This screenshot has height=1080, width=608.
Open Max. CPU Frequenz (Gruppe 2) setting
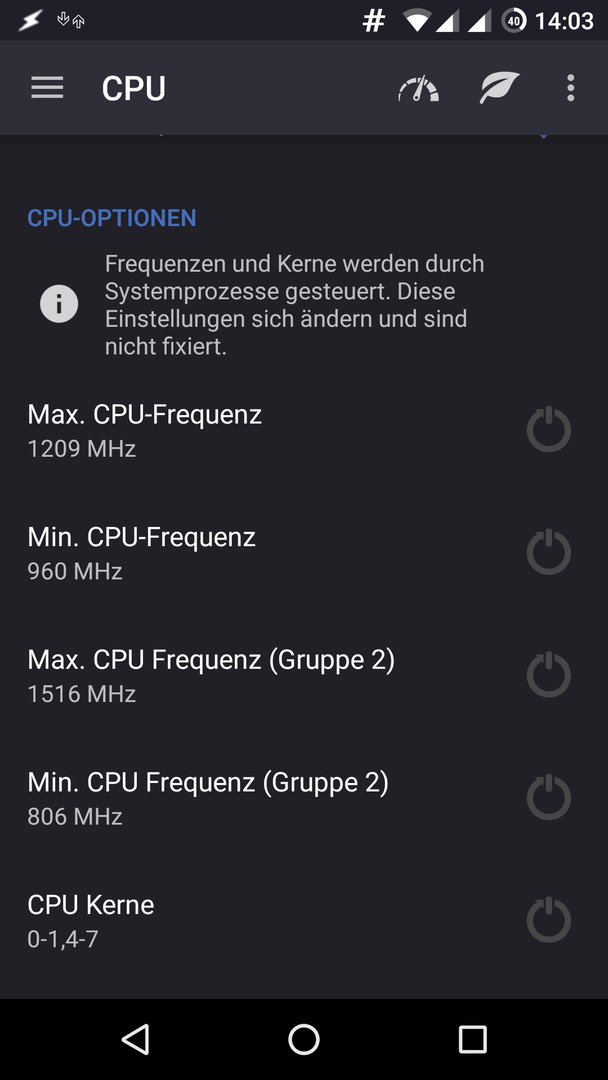click(304, 675)
